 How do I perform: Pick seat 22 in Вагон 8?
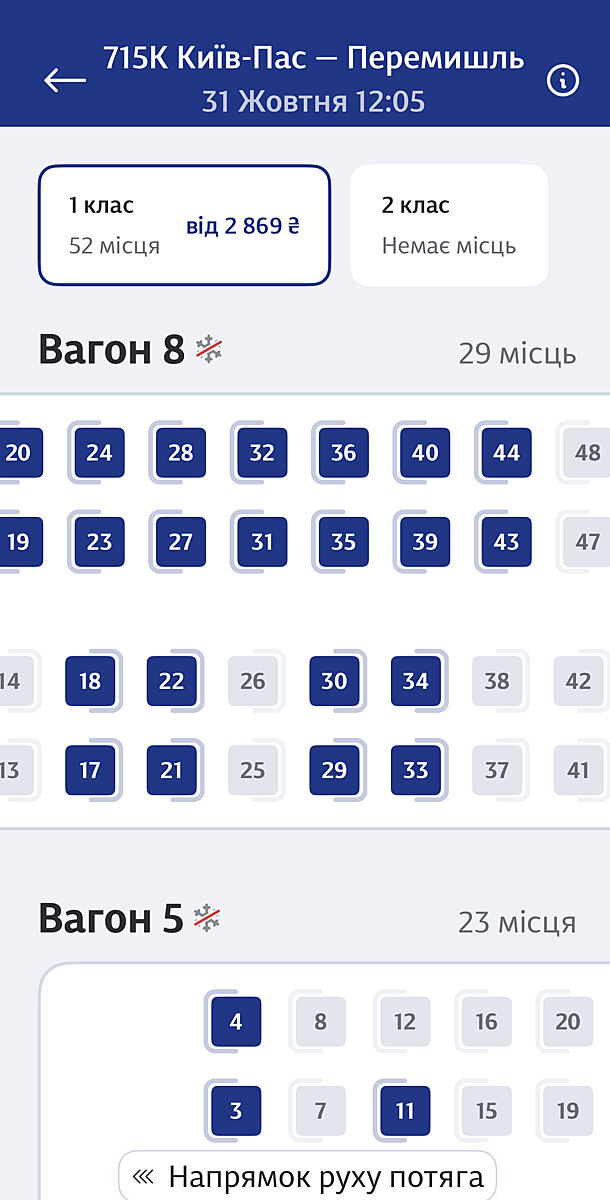click(172, 681)
